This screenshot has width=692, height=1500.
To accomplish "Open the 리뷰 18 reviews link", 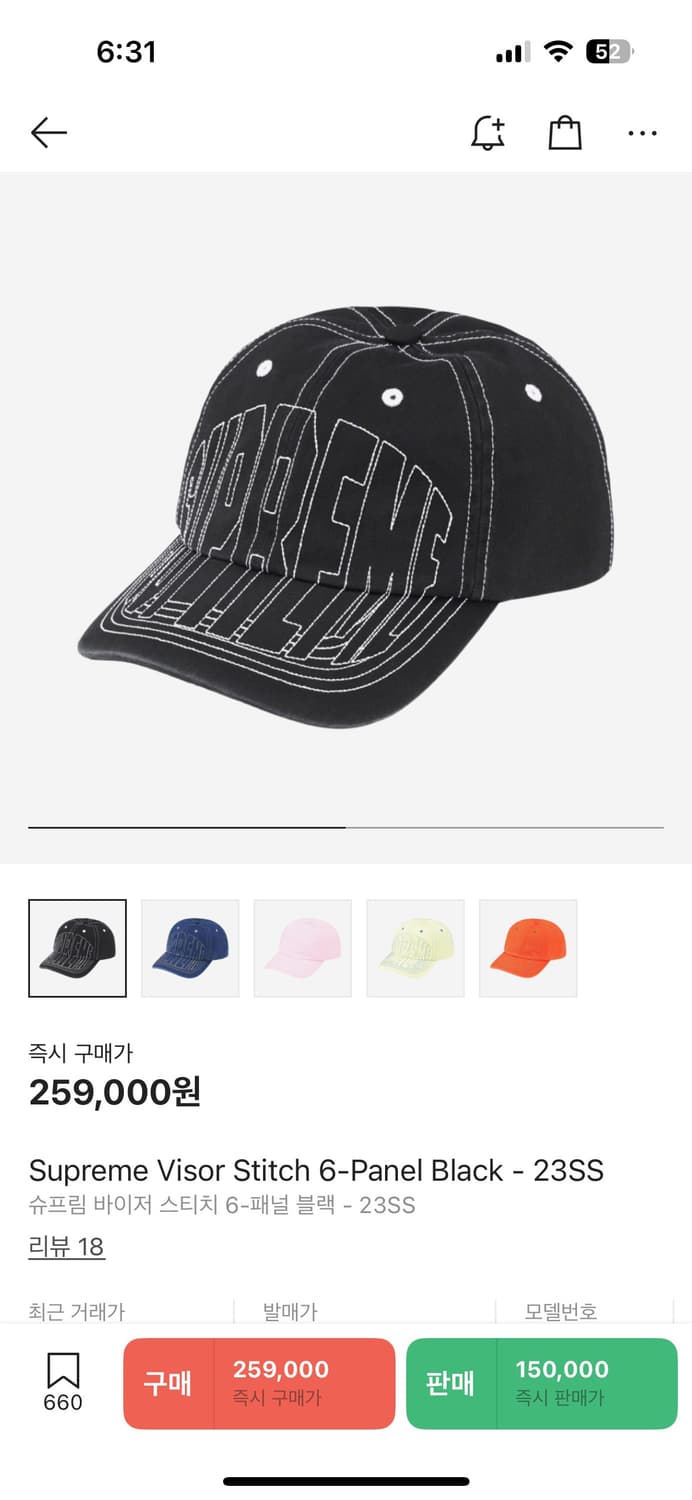I will [x=66, y=1246].
